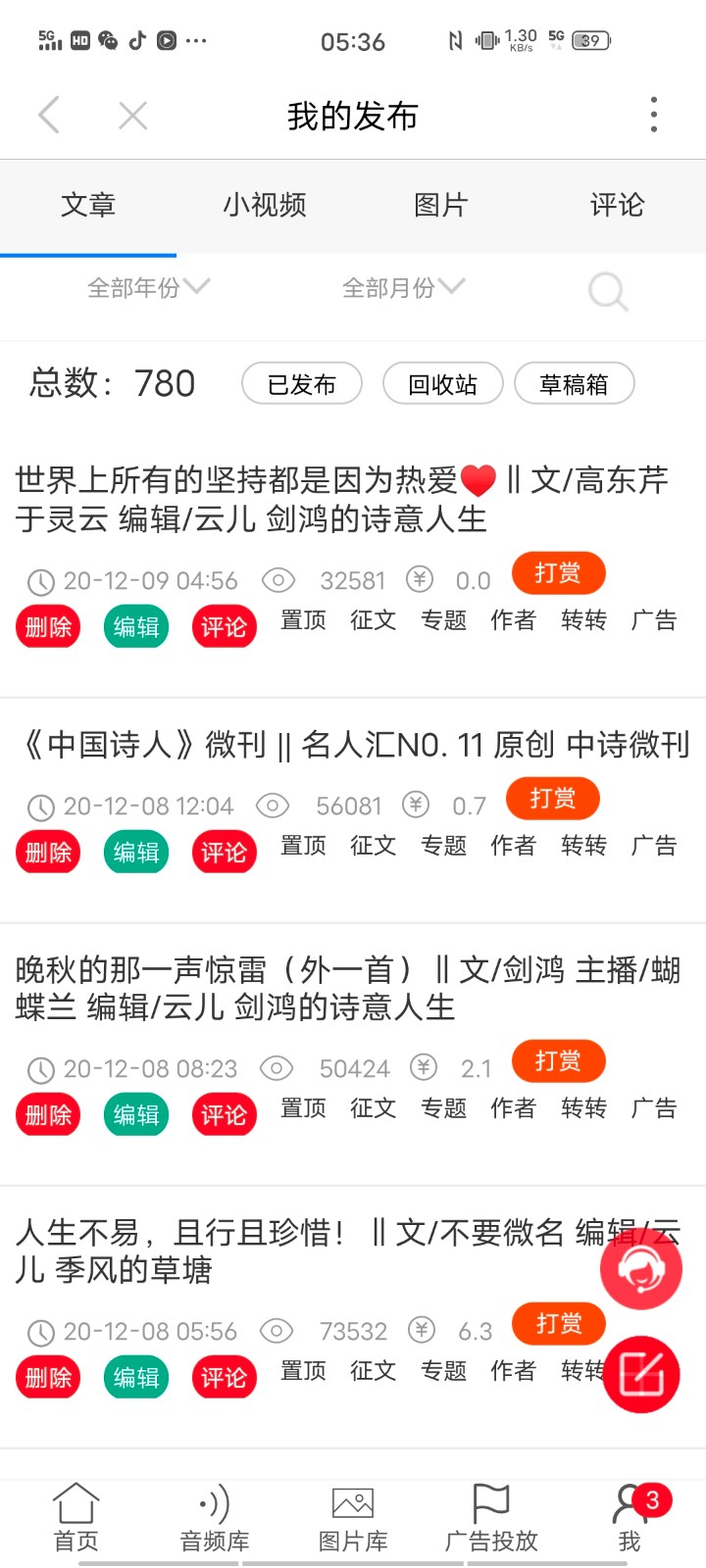
Task: Select the 已发布 filter chip
Action: coord(302,383)
